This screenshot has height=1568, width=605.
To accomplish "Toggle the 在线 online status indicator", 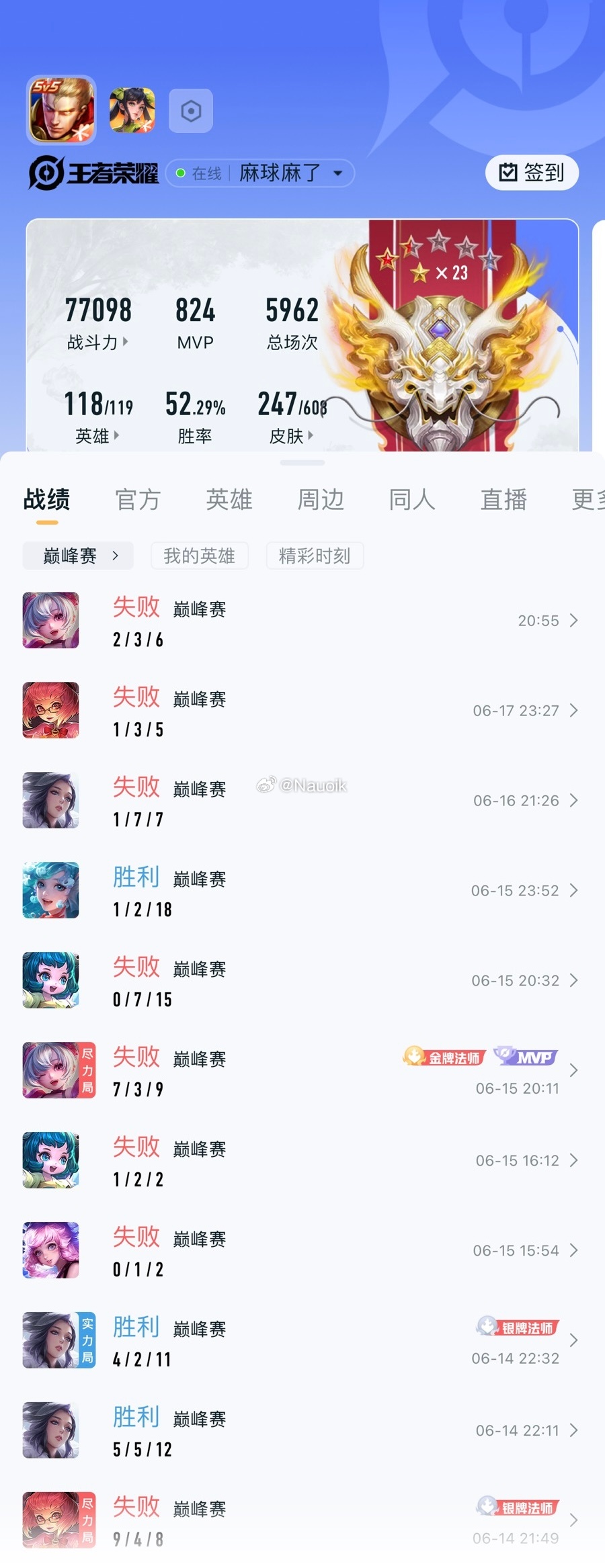I will (x=198, y=173).
